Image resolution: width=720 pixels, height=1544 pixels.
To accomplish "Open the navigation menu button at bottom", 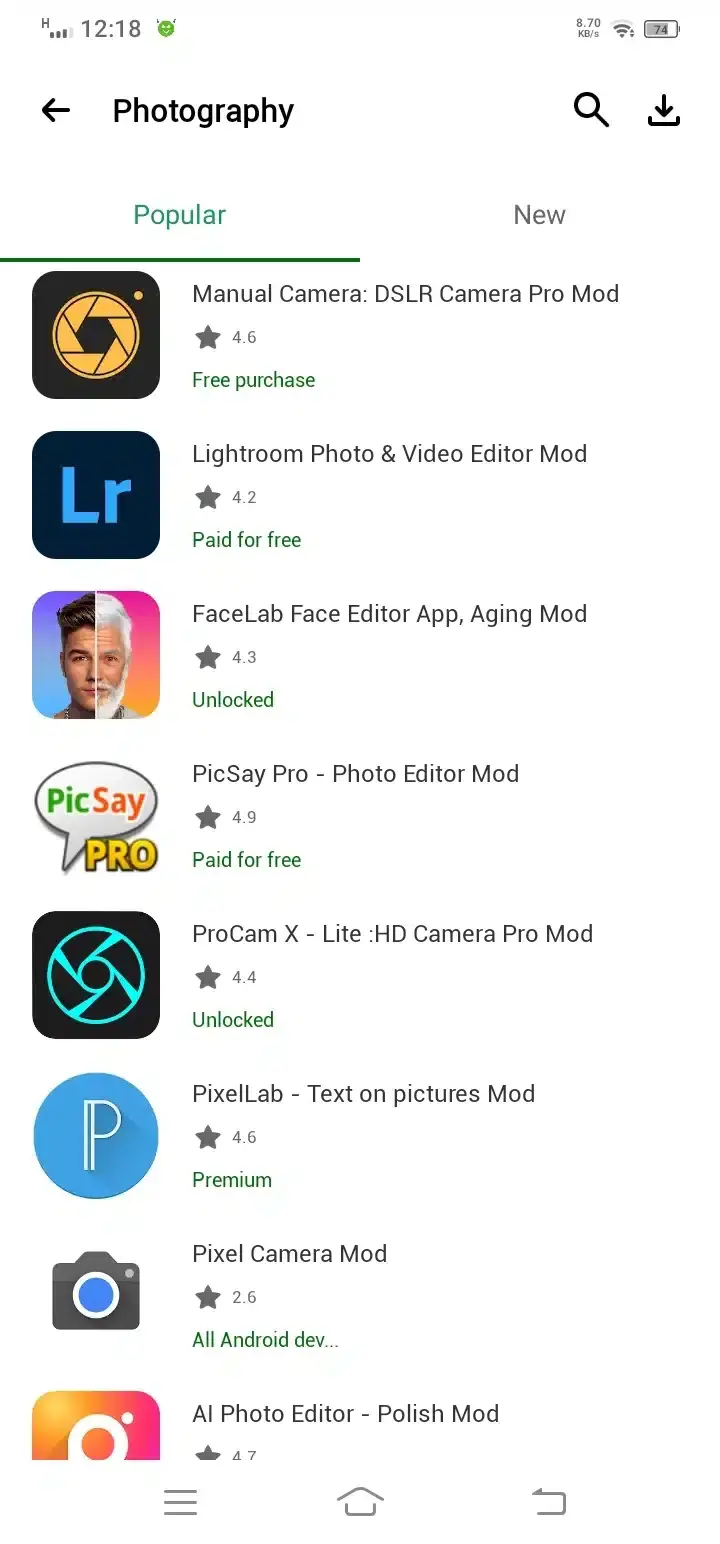I will (x=180, y=1501).
